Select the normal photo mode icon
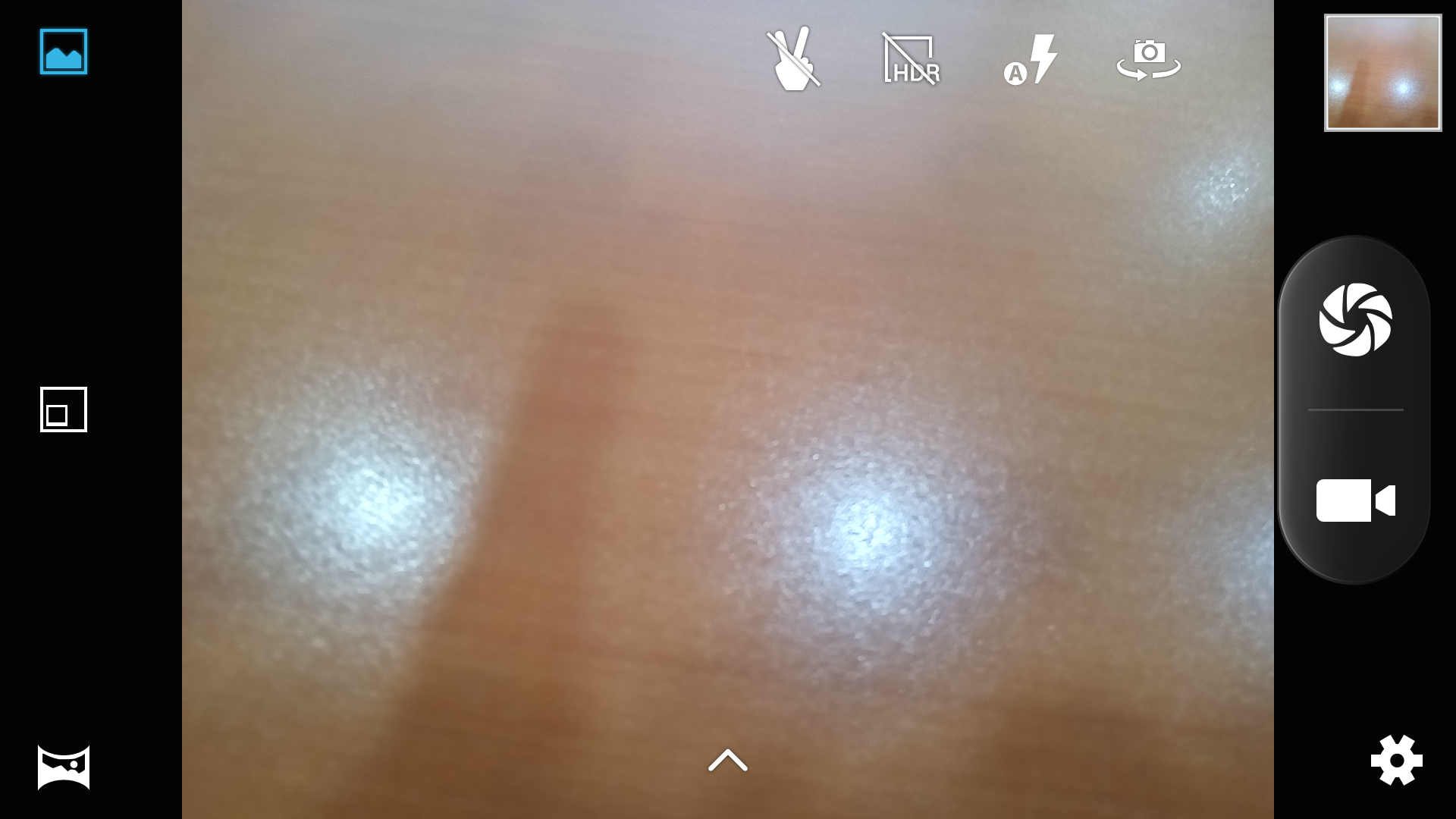 (x=64, y=52)
